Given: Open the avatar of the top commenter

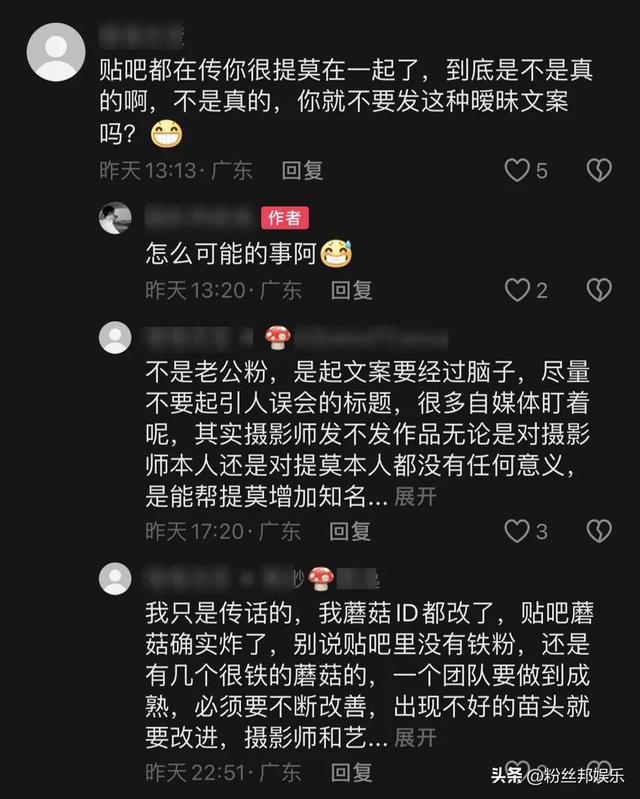Looking at the screenshot, I should pyautogui.click(x=52, y=50).
